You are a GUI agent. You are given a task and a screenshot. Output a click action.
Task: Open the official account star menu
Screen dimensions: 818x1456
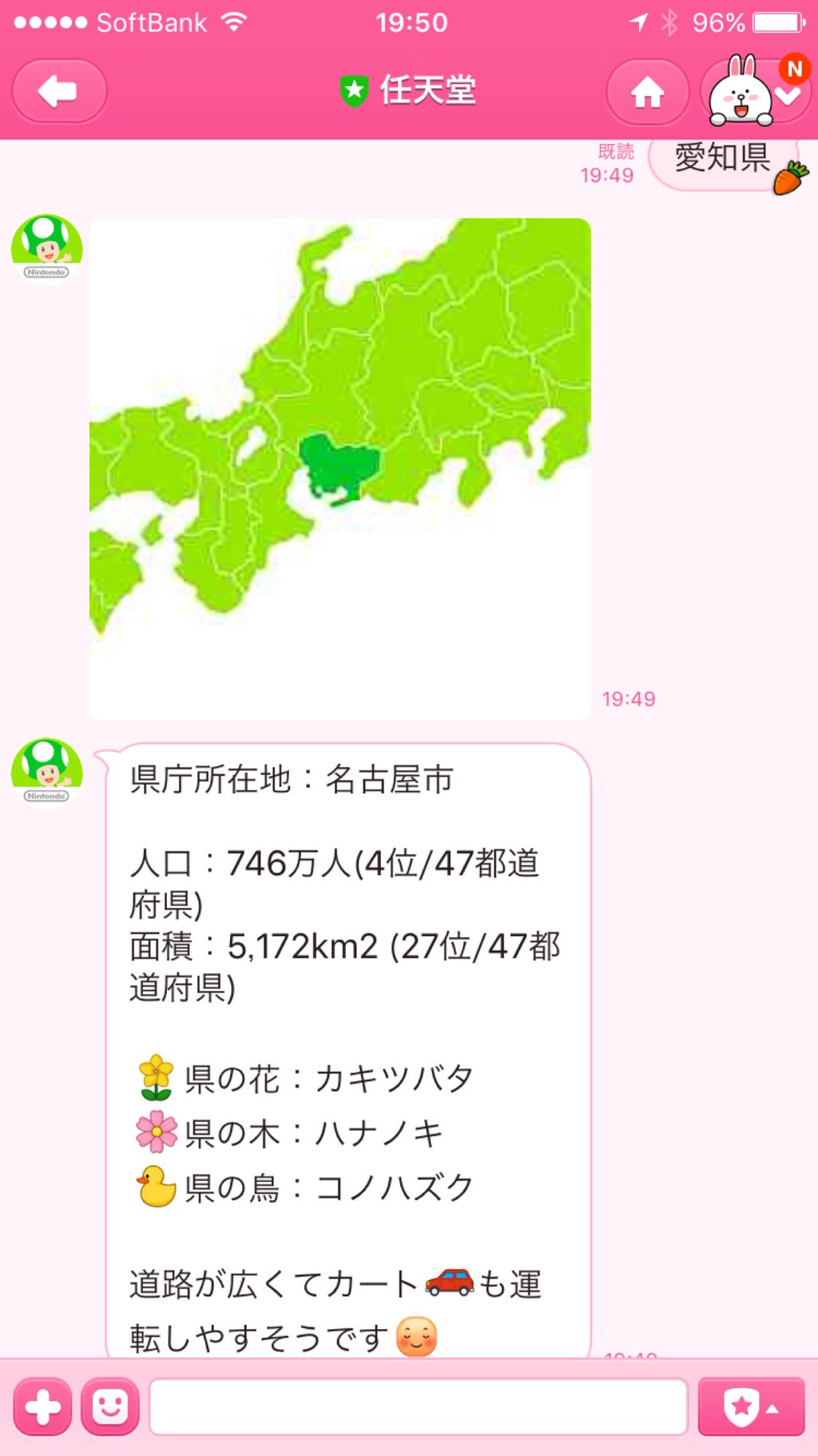pyautogui.click(x=750, y=1406)
